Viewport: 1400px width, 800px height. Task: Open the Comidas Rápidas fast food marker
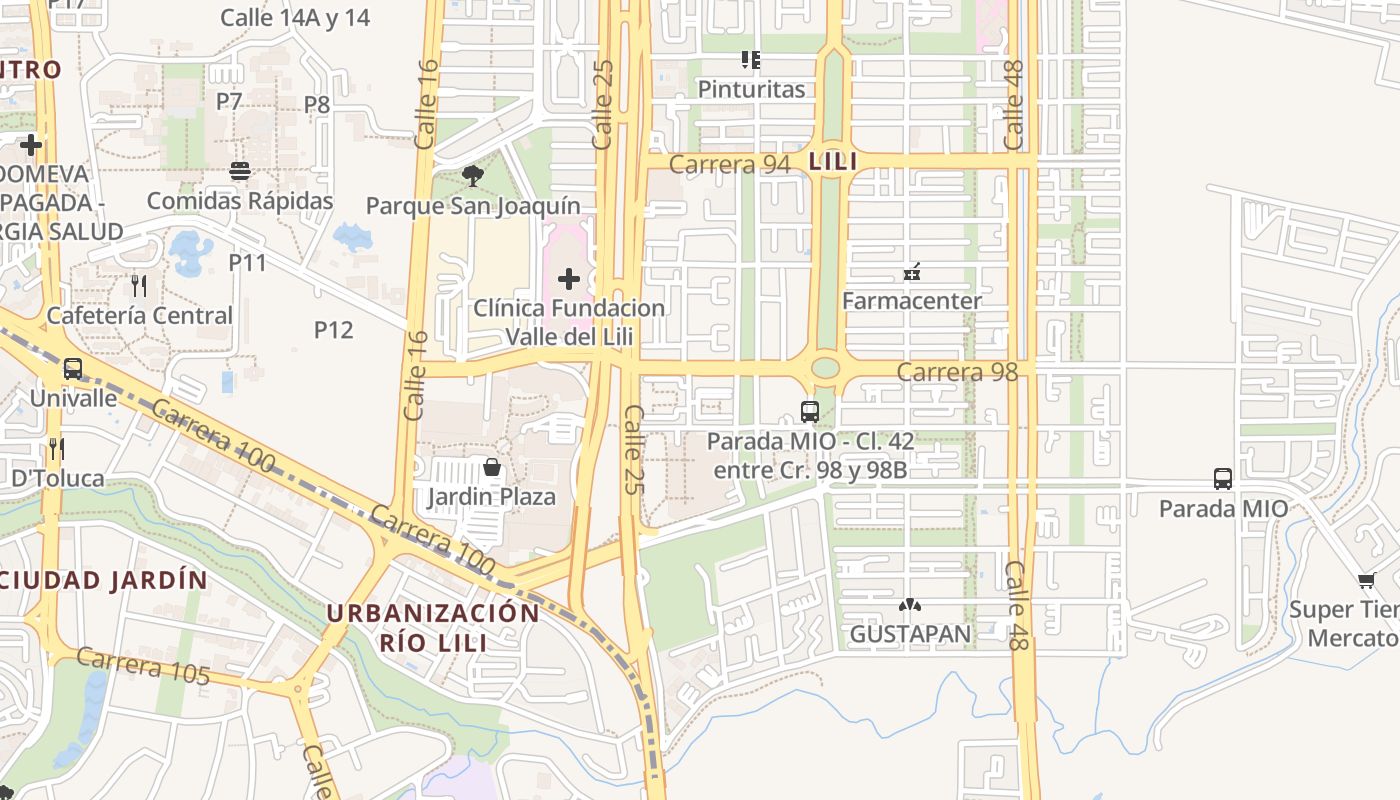coord(239,171)
